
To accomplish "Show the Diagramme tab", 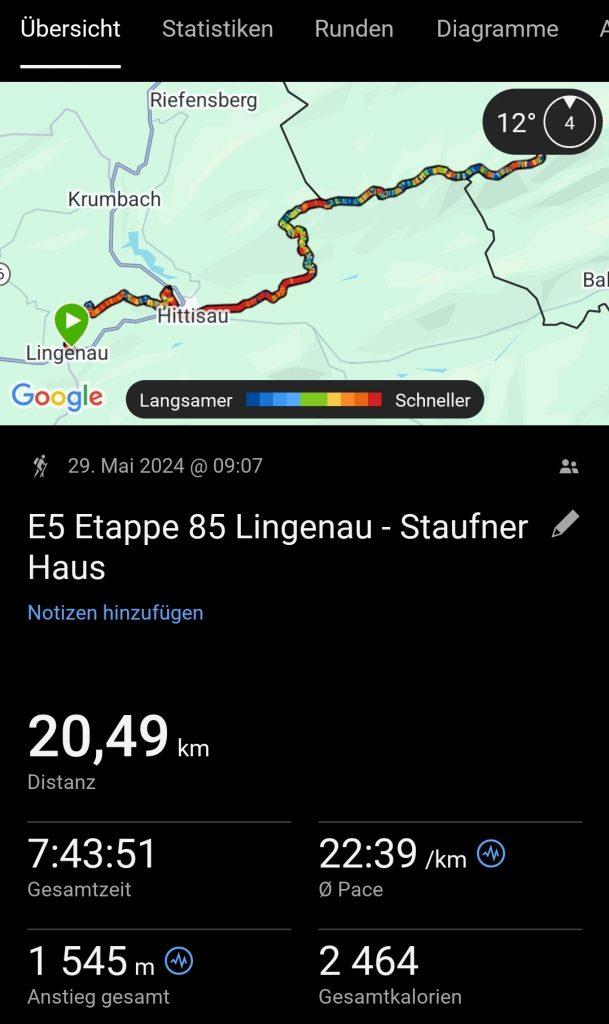I will (497, 29).
